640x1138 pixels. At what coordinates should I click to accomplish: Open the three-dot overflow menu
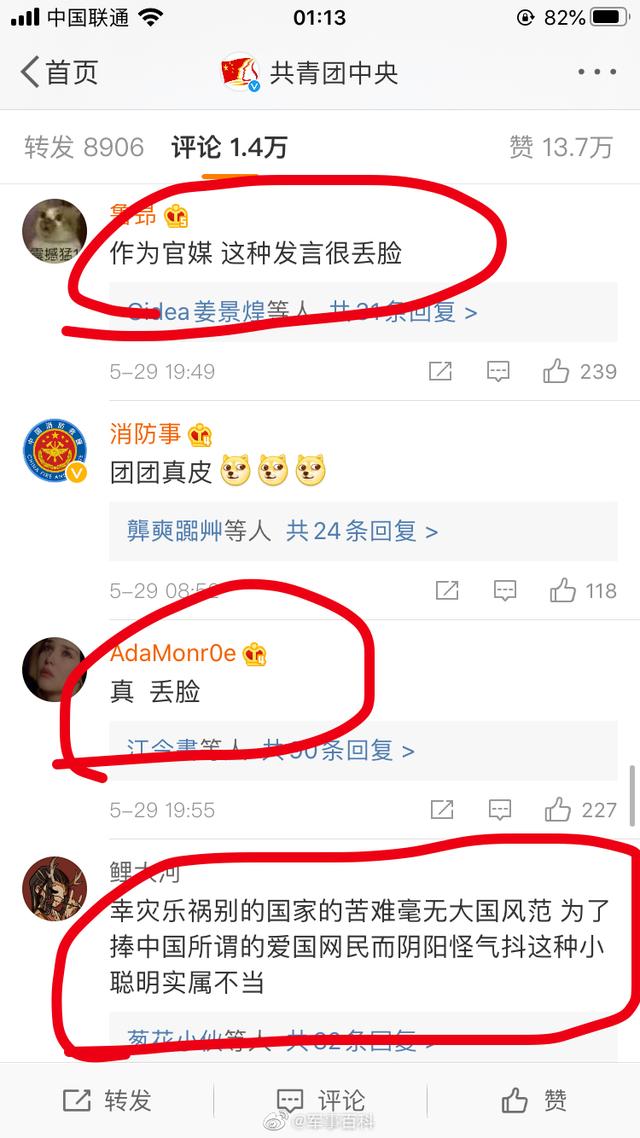(x=597, y=73)
